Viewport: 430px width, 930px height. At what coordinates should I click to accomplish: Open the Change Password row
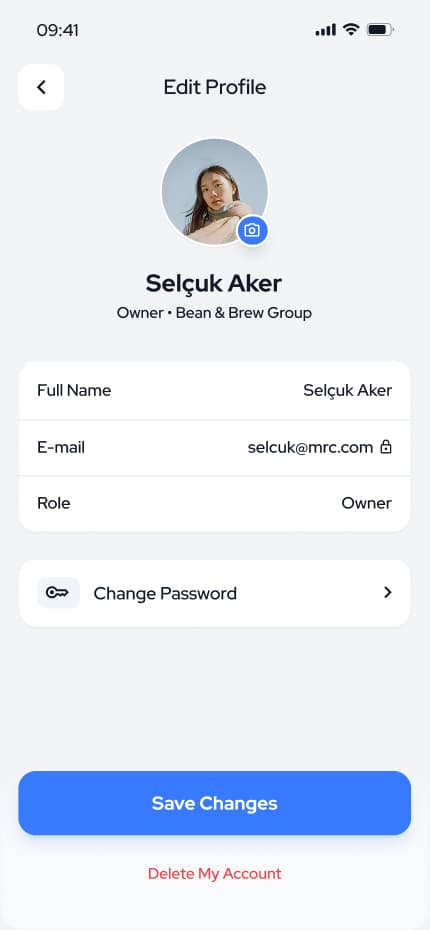point(215,593)
